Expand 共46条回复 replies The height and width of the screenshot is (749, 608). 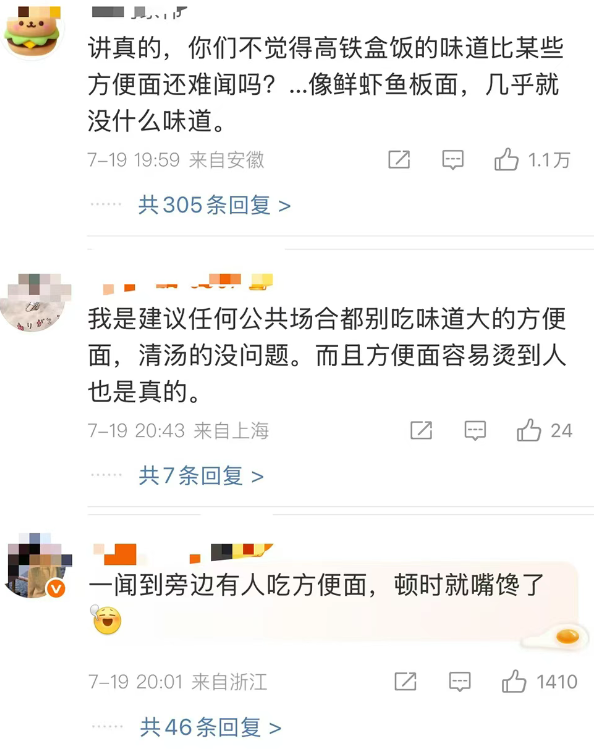(210, 727)
